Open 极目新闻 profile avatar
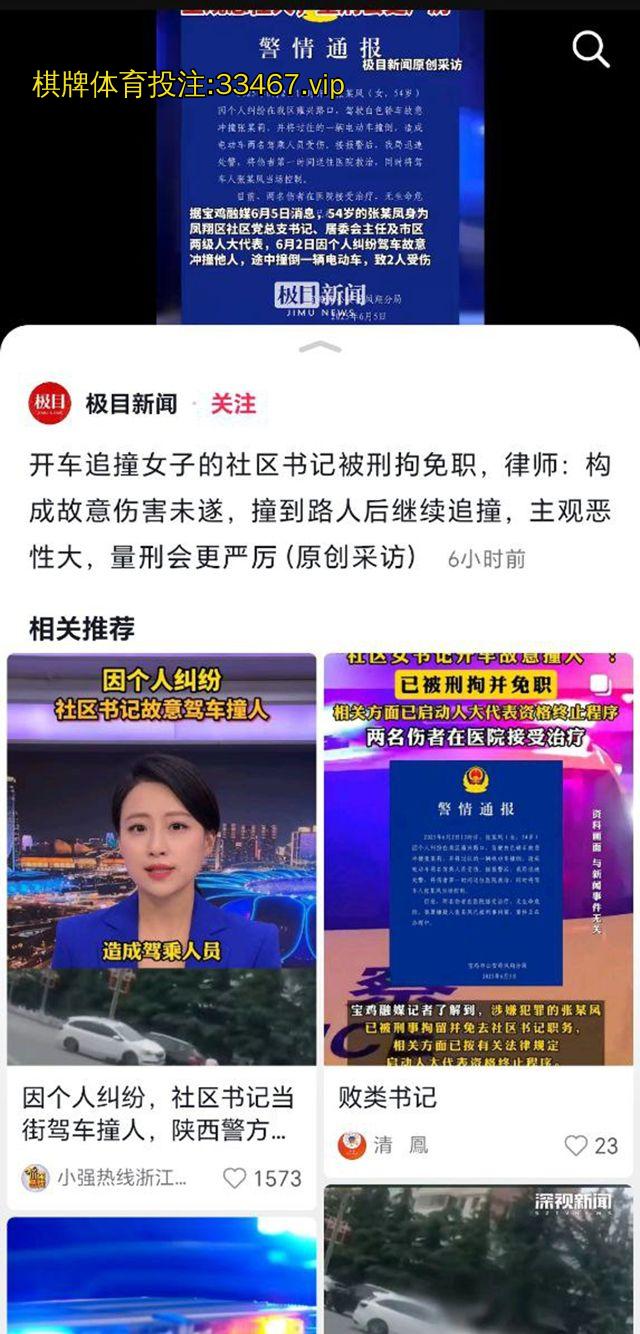This screenshot has height=1334, width=640. (x=50, y=404)
